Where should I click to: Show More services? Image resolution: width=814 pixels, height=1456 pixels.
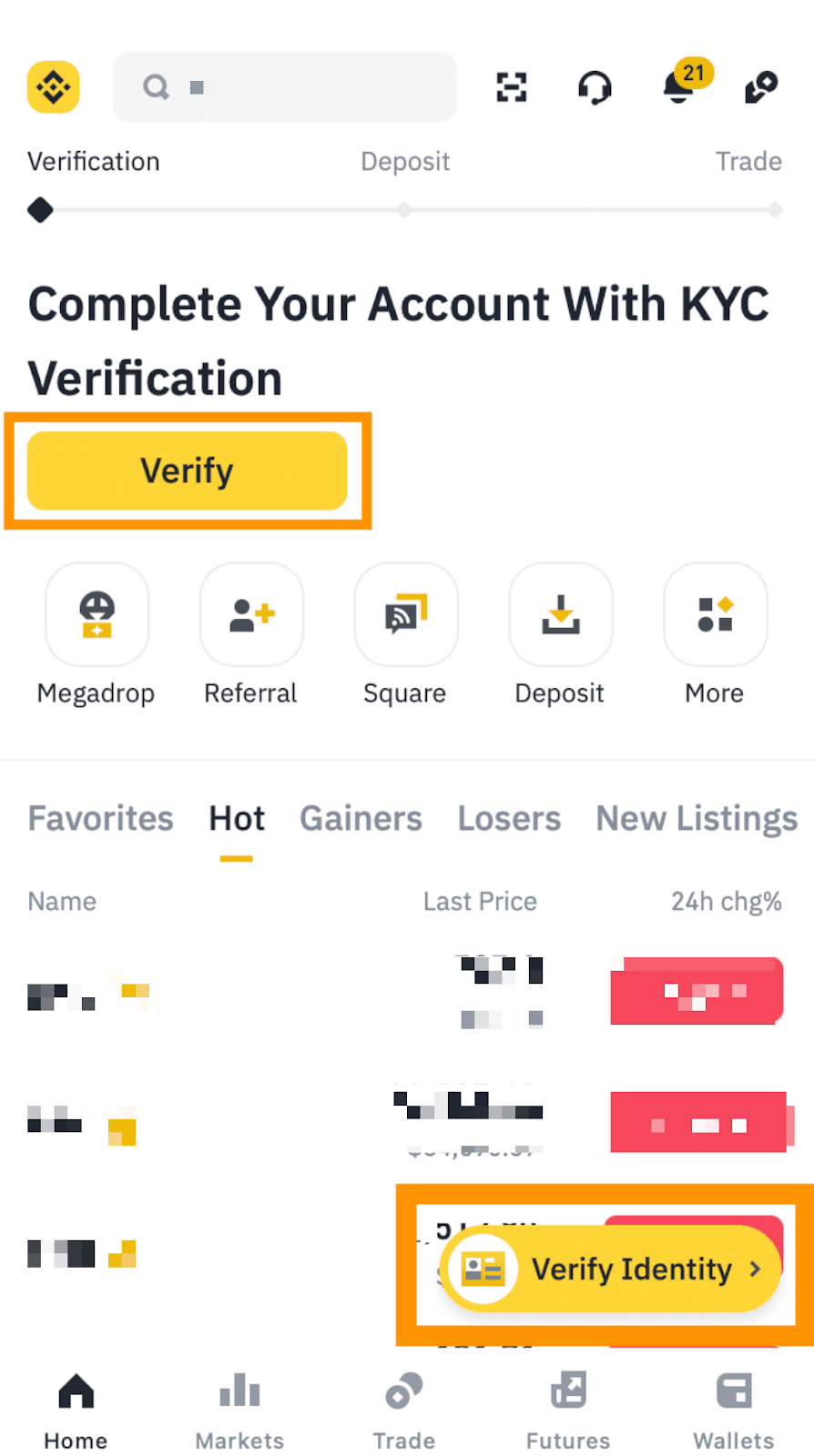coord(716,616)
